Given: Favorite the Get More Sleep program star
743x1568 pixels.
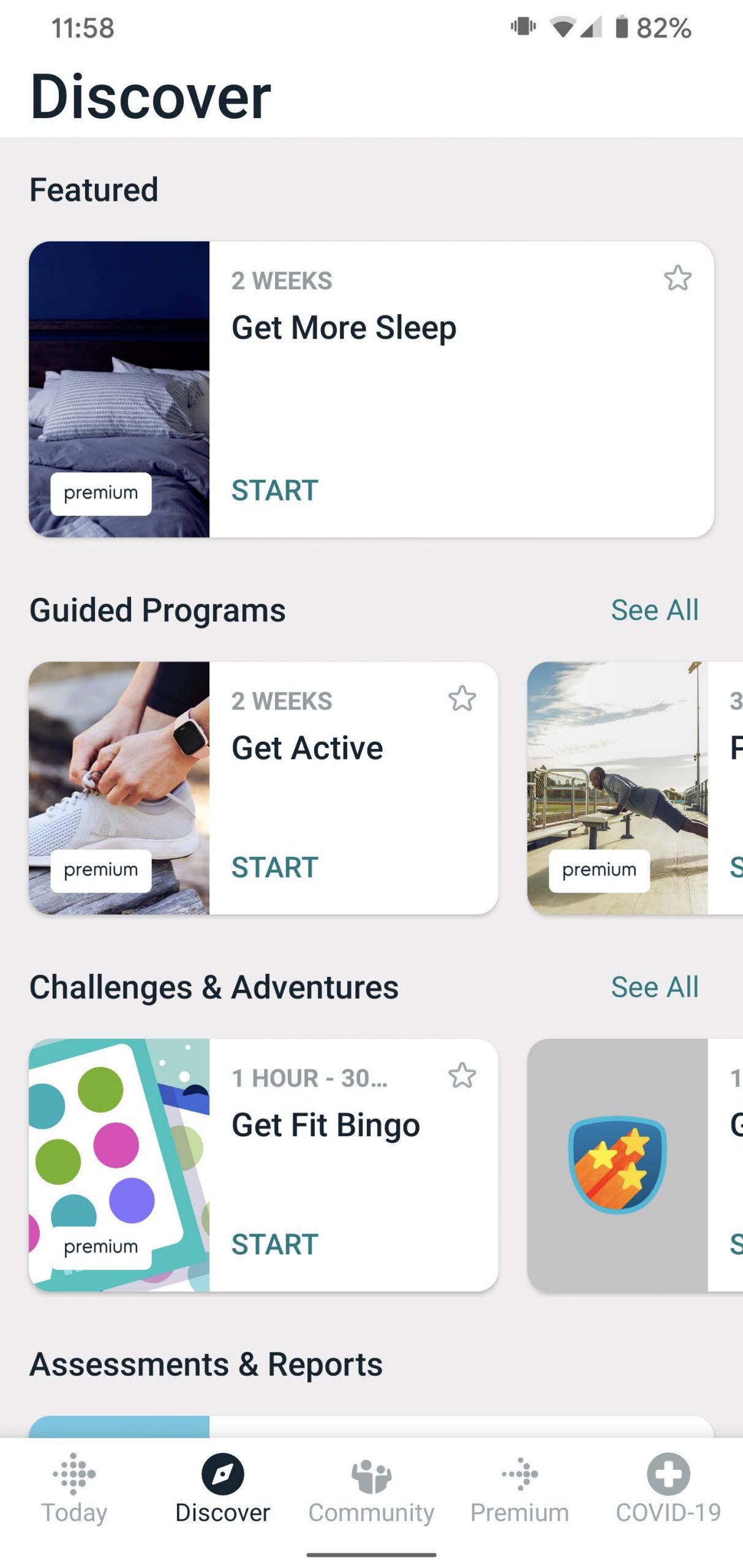Looking at the screenshot, I should pyautogui.click(x=677, y=278).
